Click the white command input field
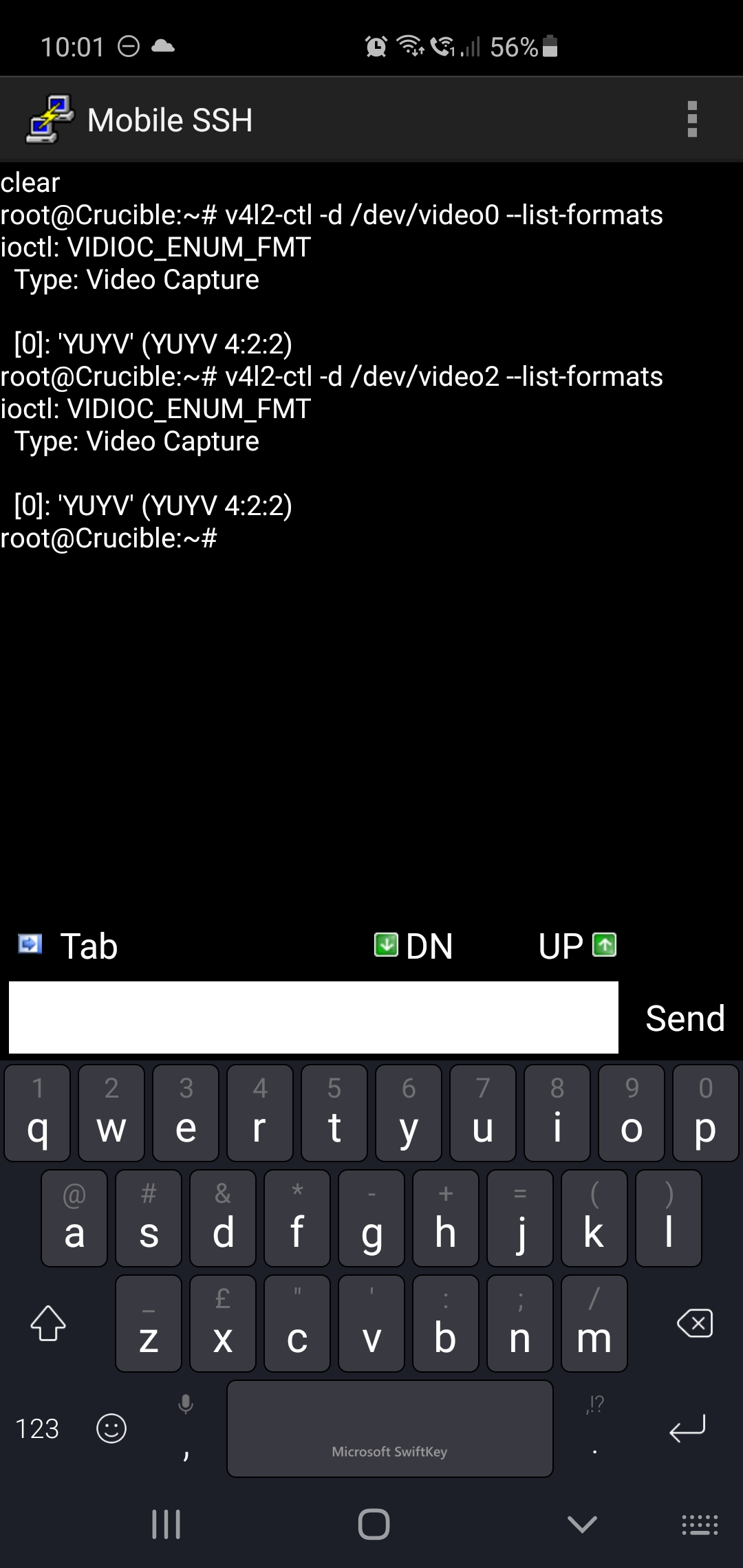The width and height of the screenshot is (743, 1568). pyautogui.click(x=313, y=1016)
